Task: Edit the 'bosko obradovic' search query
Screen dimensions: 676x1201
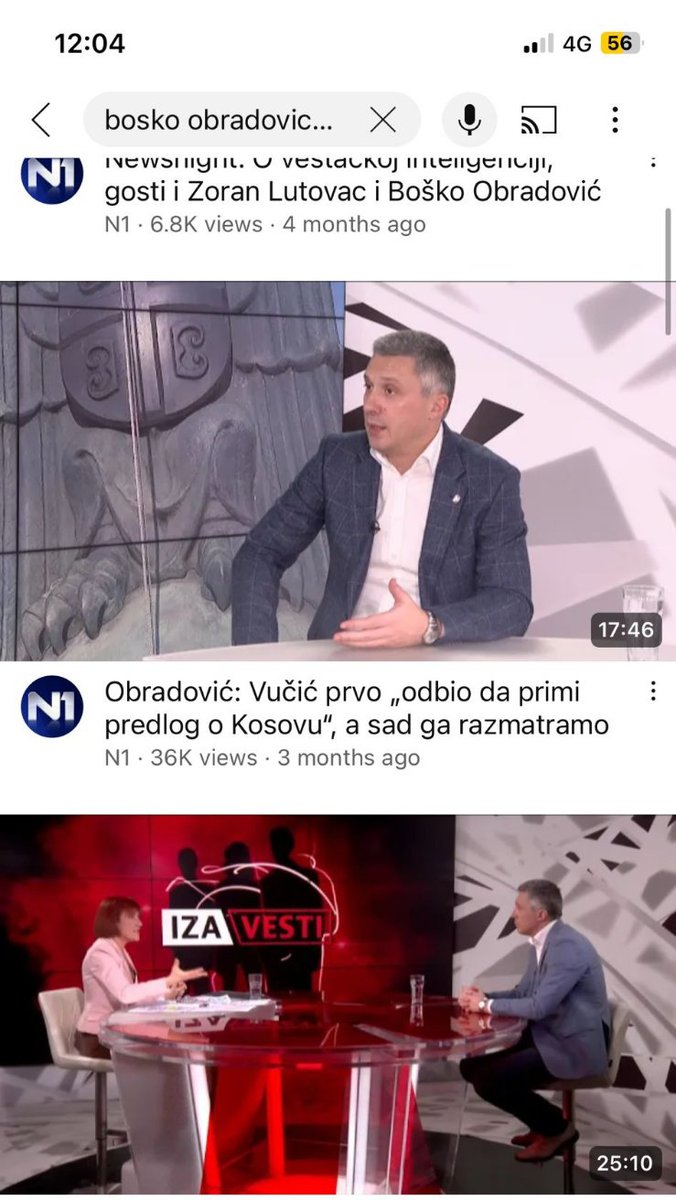Action: pyautogui.click(x=219, y=121)
